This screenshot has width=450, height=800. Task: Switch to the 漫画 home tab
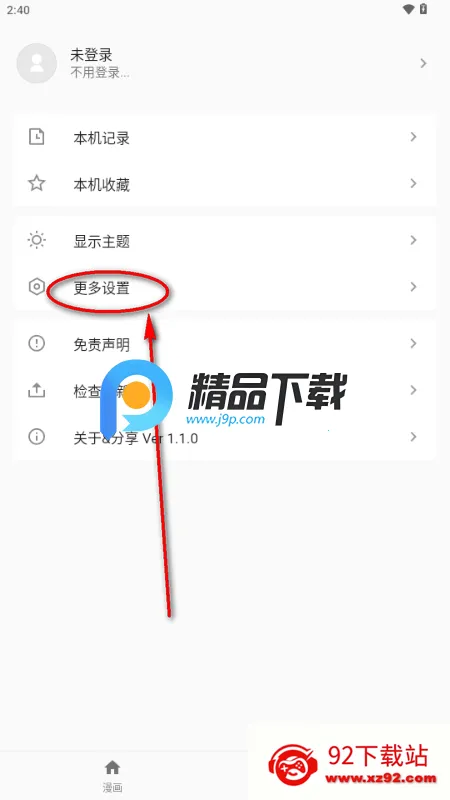click(x=112, y=776)
